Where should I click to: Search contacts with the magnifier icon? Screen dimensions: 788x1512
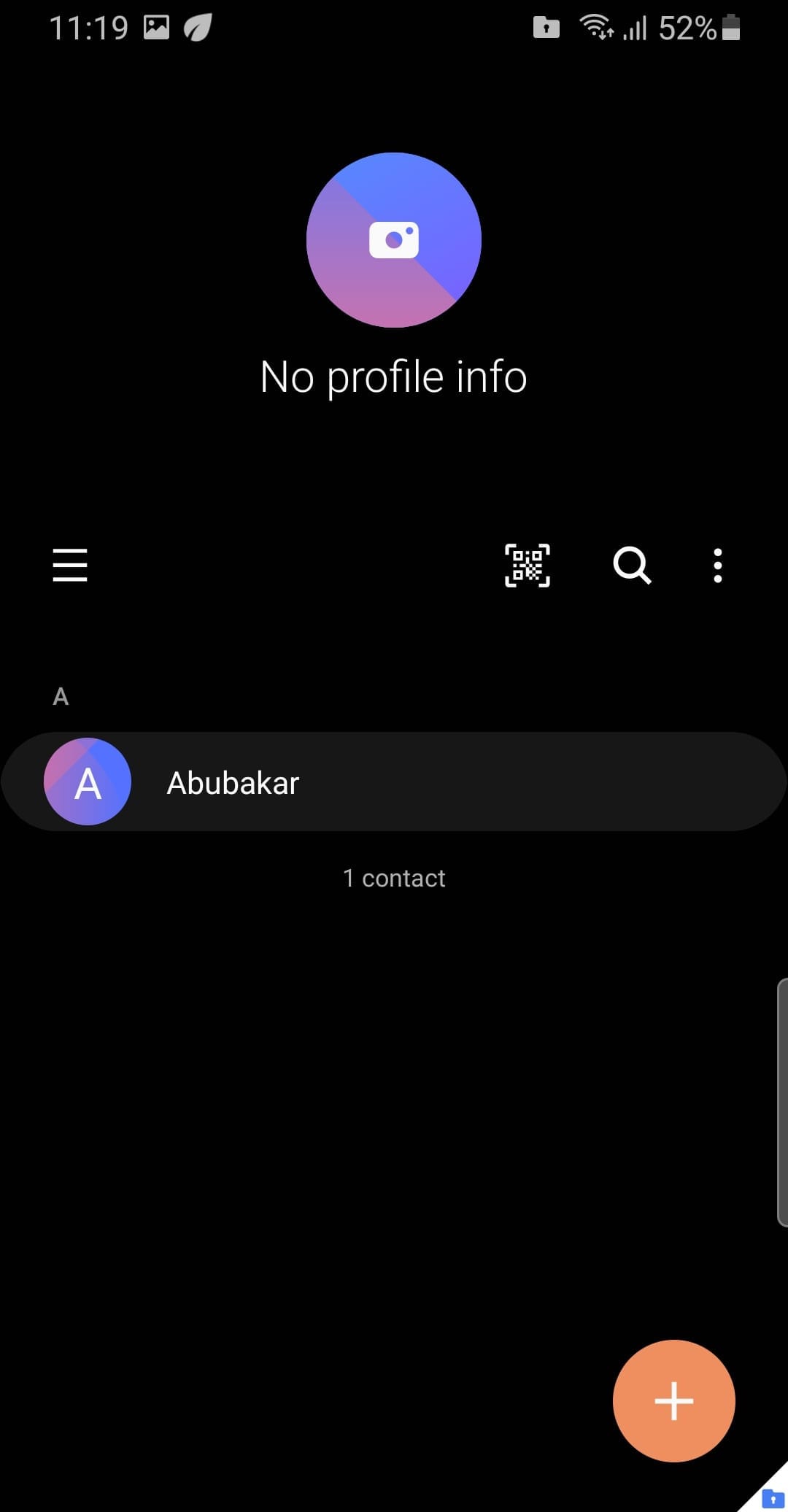click(632, 566)
